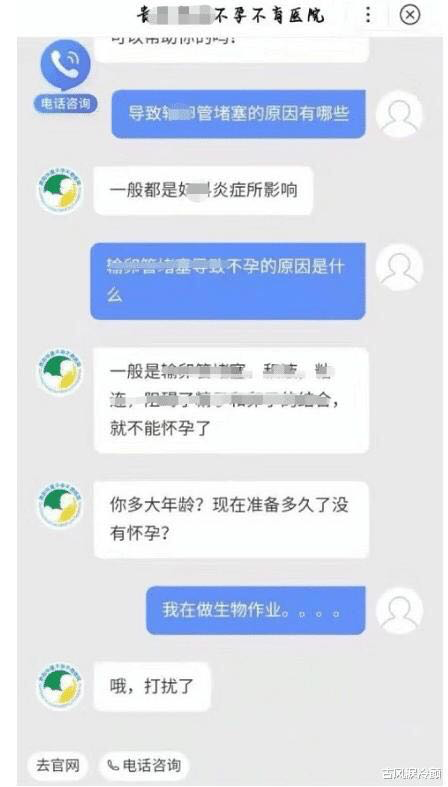Viewport: 448px width, 787px height.
Task: Open the three-dot overflow menu
Action: click(x=369, y=15)
